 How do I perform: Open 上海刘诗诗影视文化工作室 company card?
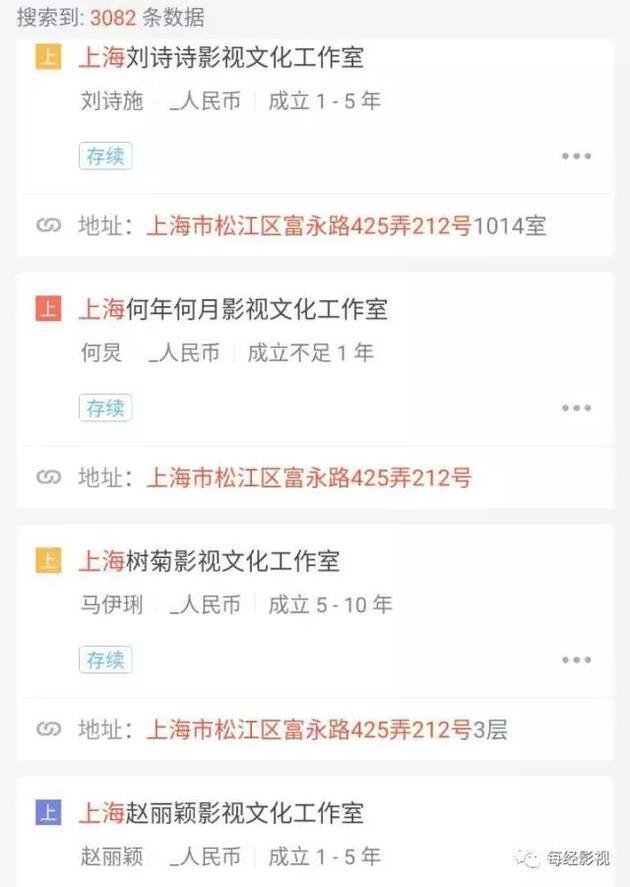pyautogui.click(x=220, y=58)
